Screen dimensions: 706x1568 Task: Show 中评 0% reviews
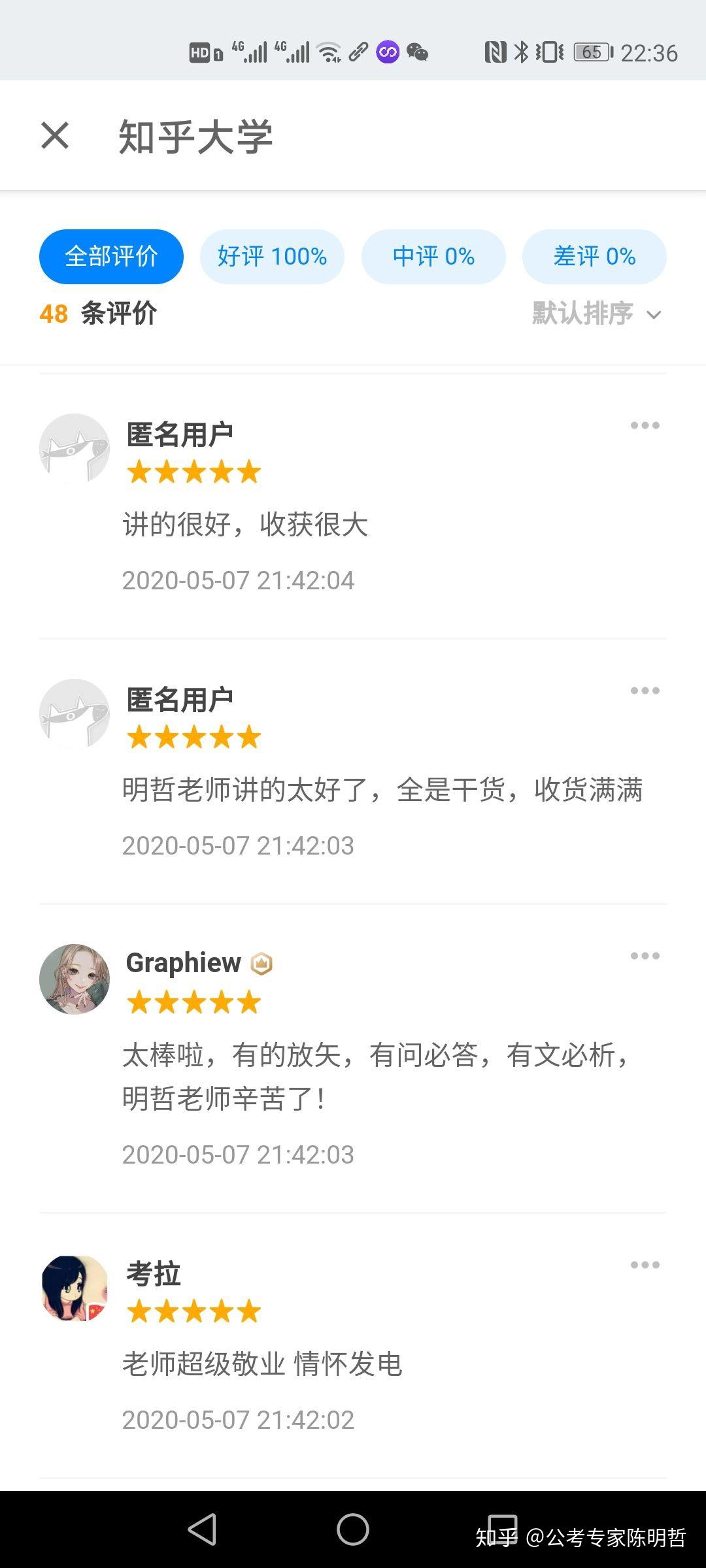tap(433, 256)
